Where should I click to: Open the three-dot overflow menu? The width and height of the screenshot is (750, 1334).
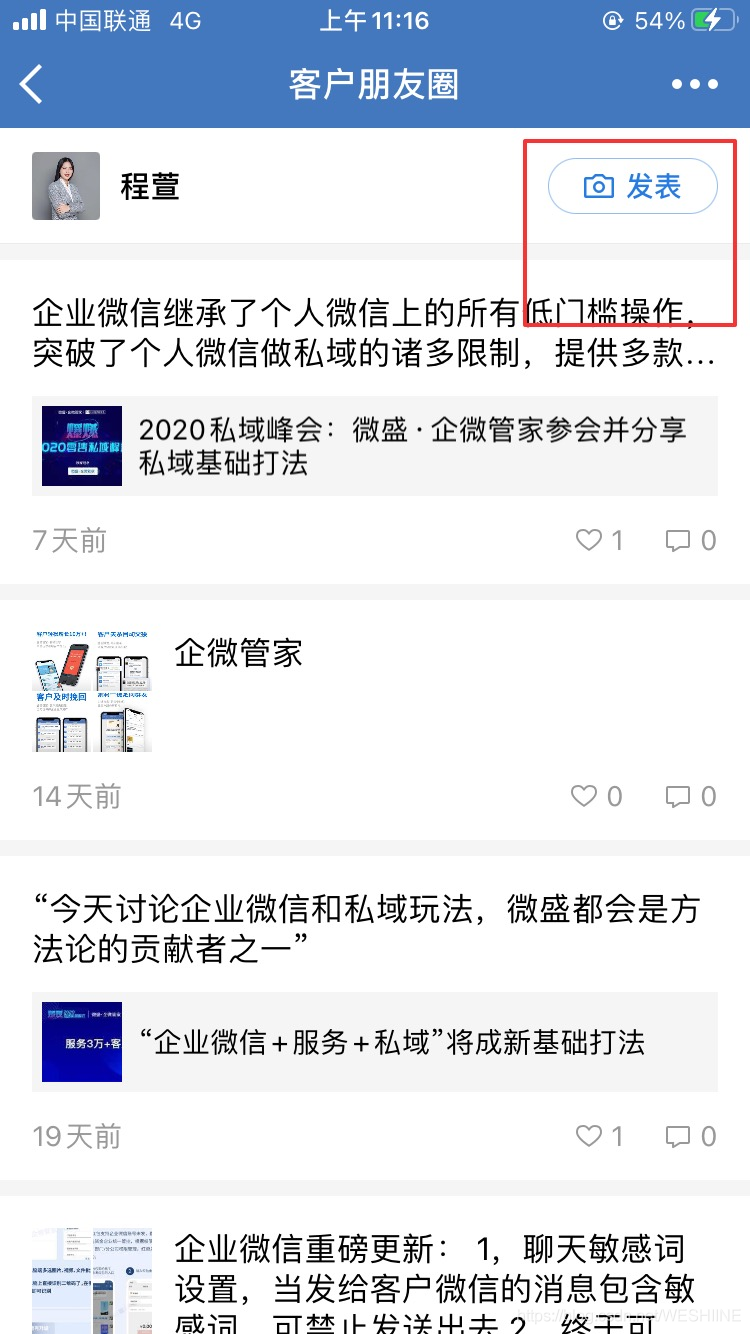coord(694,85)
